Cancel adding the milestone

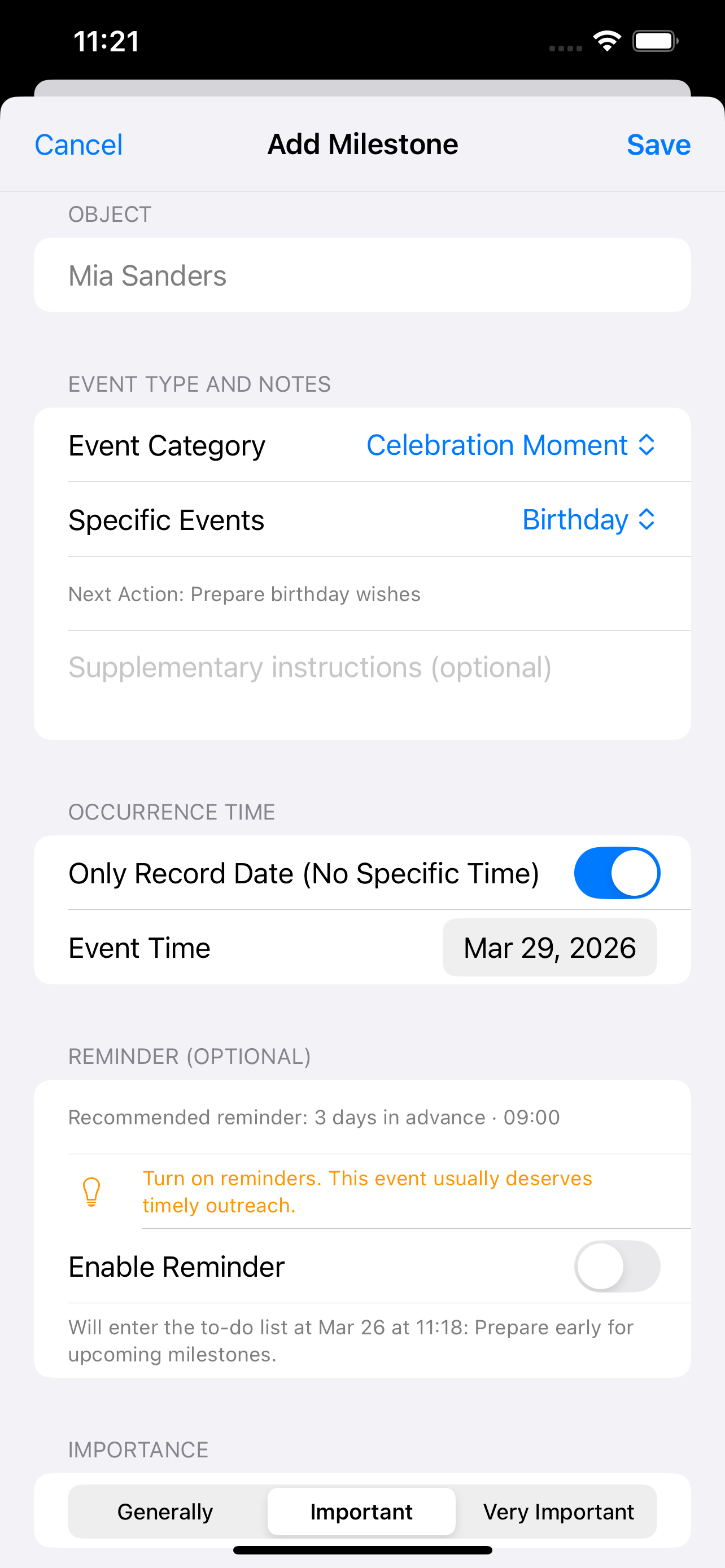pyautogui.click(x=78, y=145)
